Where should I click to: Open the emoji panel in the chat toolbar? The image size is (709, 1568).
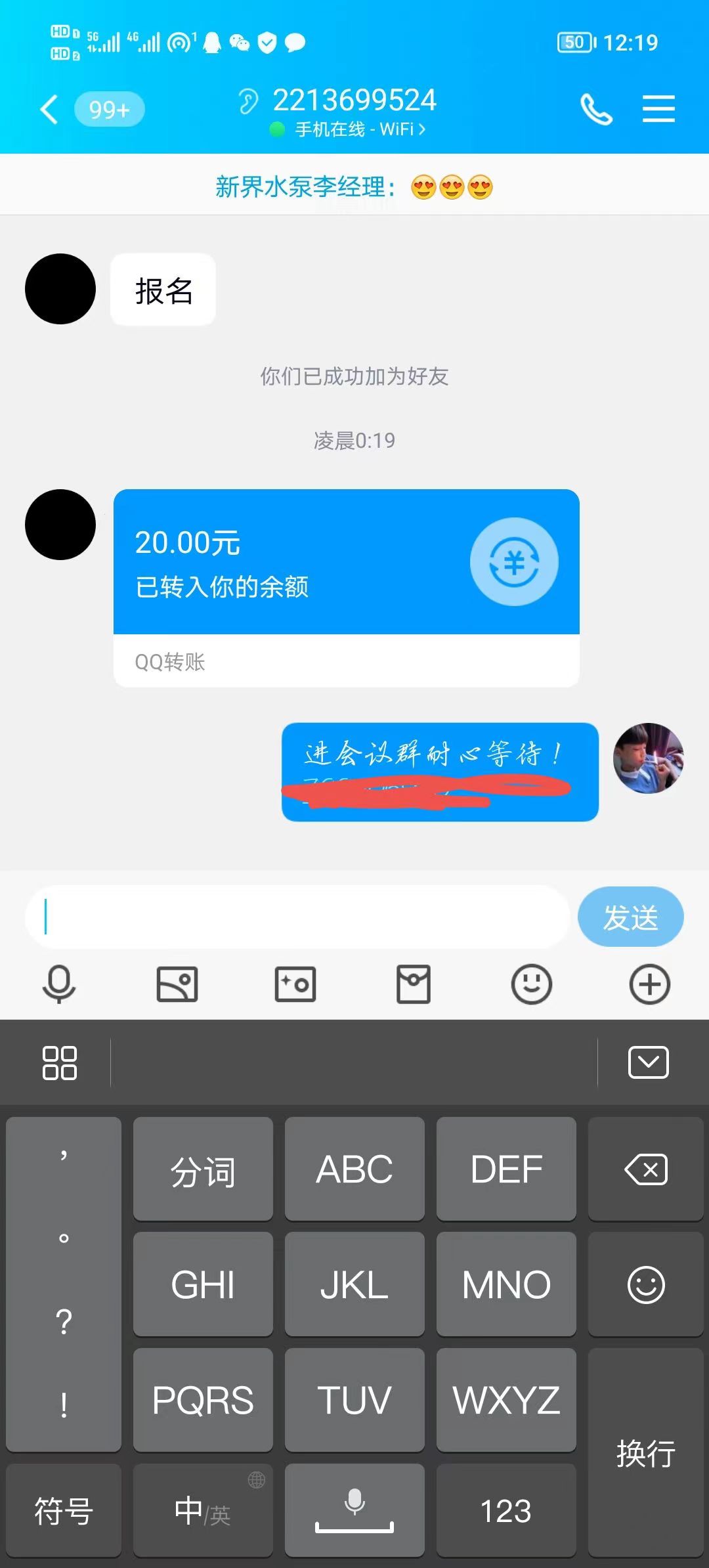[x=531, y=984]
